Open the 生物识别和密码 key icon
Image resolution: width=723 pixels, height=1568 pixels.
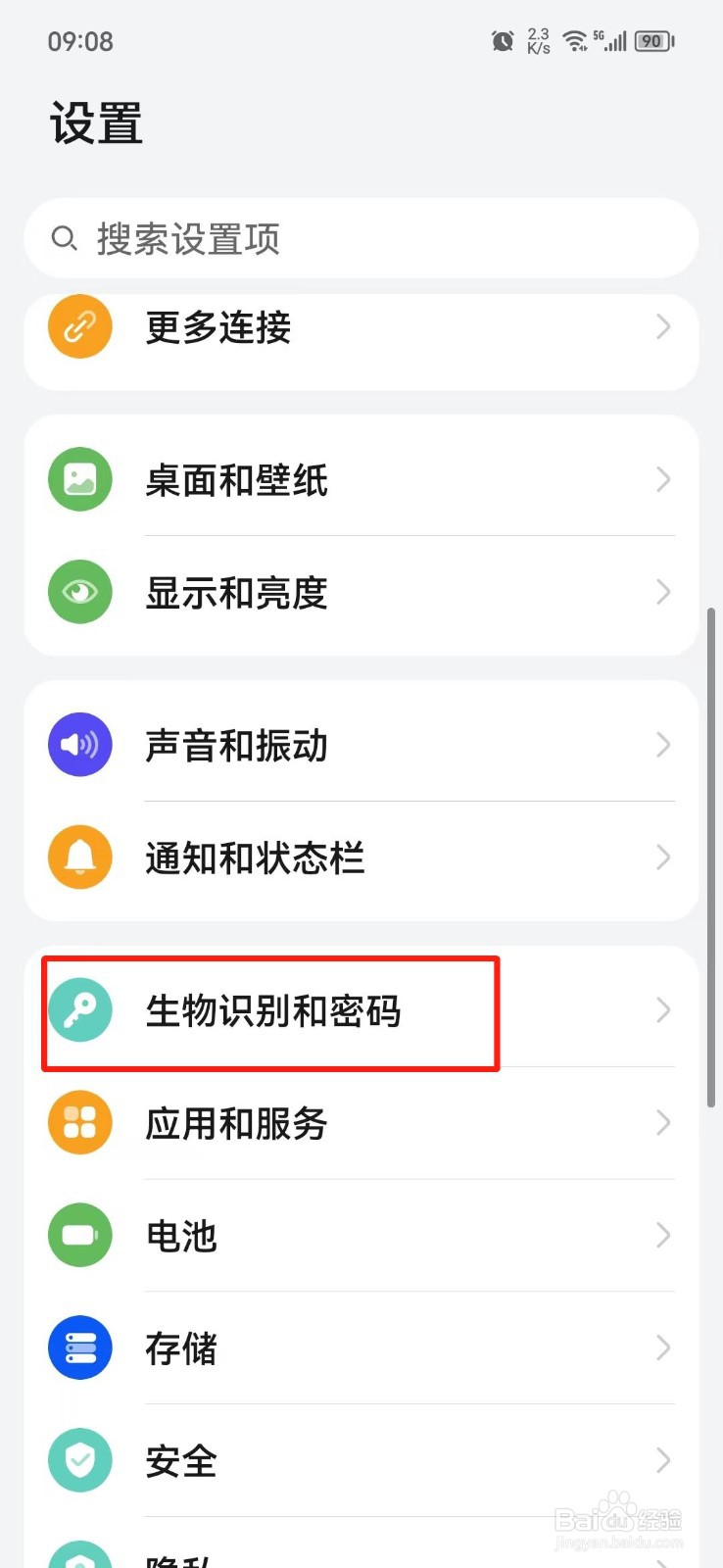(x=79, y=1010)
